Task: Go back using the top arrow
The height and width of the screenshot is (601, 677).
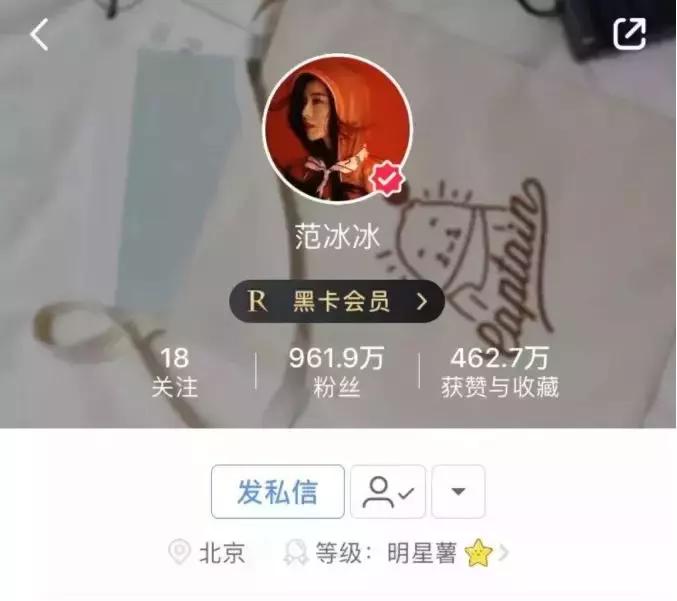Action: tap(39, 35)
